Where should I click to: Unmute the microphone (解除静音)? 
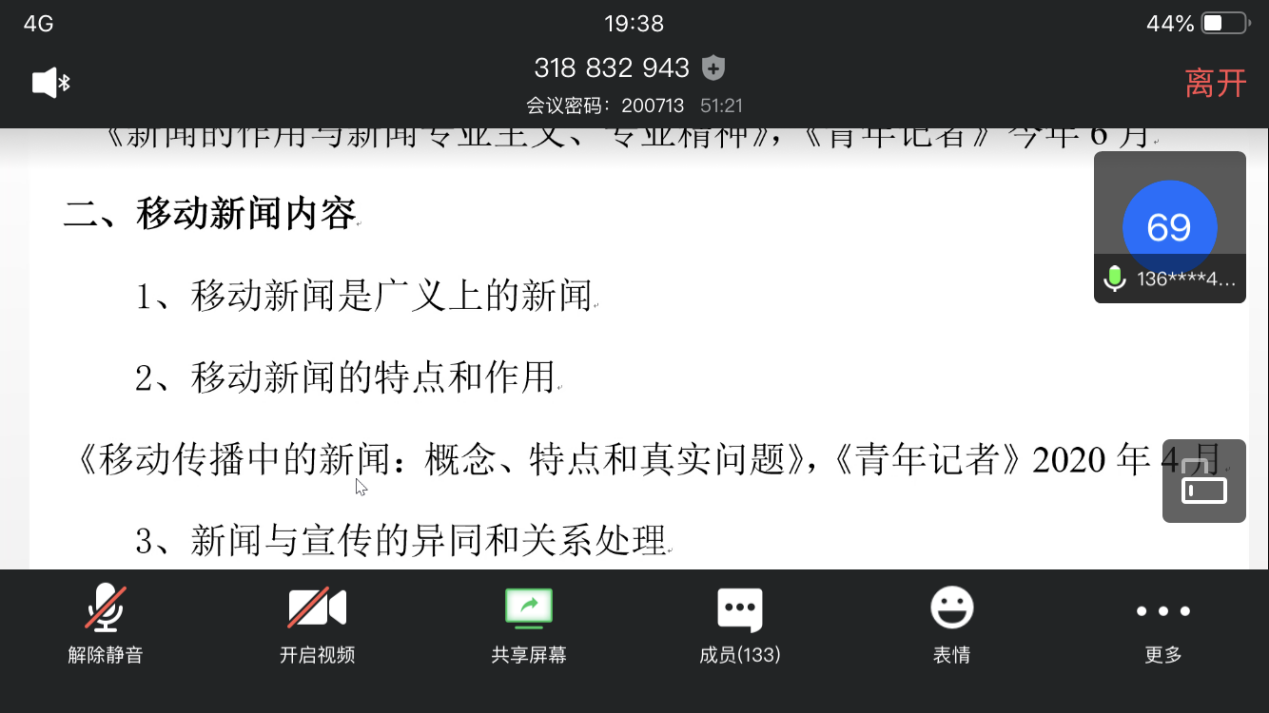tap(105, 624)
